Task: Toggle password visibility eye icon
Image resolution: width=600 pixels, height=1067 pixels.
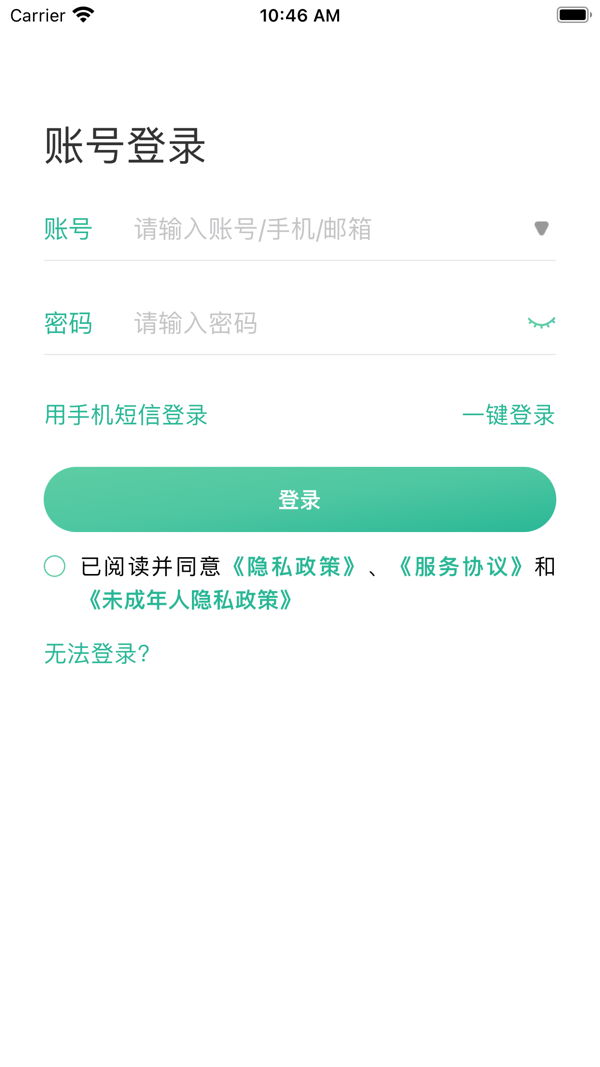Action: 541,323
